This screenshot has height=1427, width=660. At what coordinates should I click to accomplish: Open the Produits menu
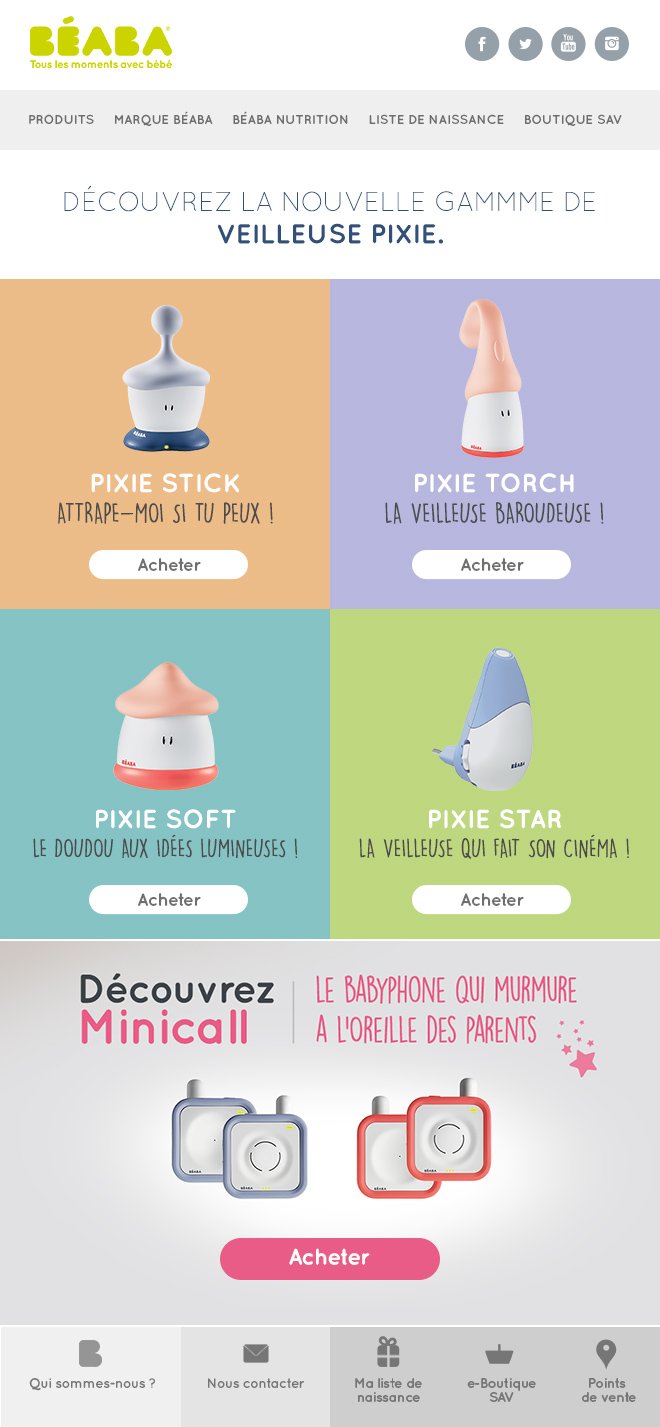pos(61,120)
